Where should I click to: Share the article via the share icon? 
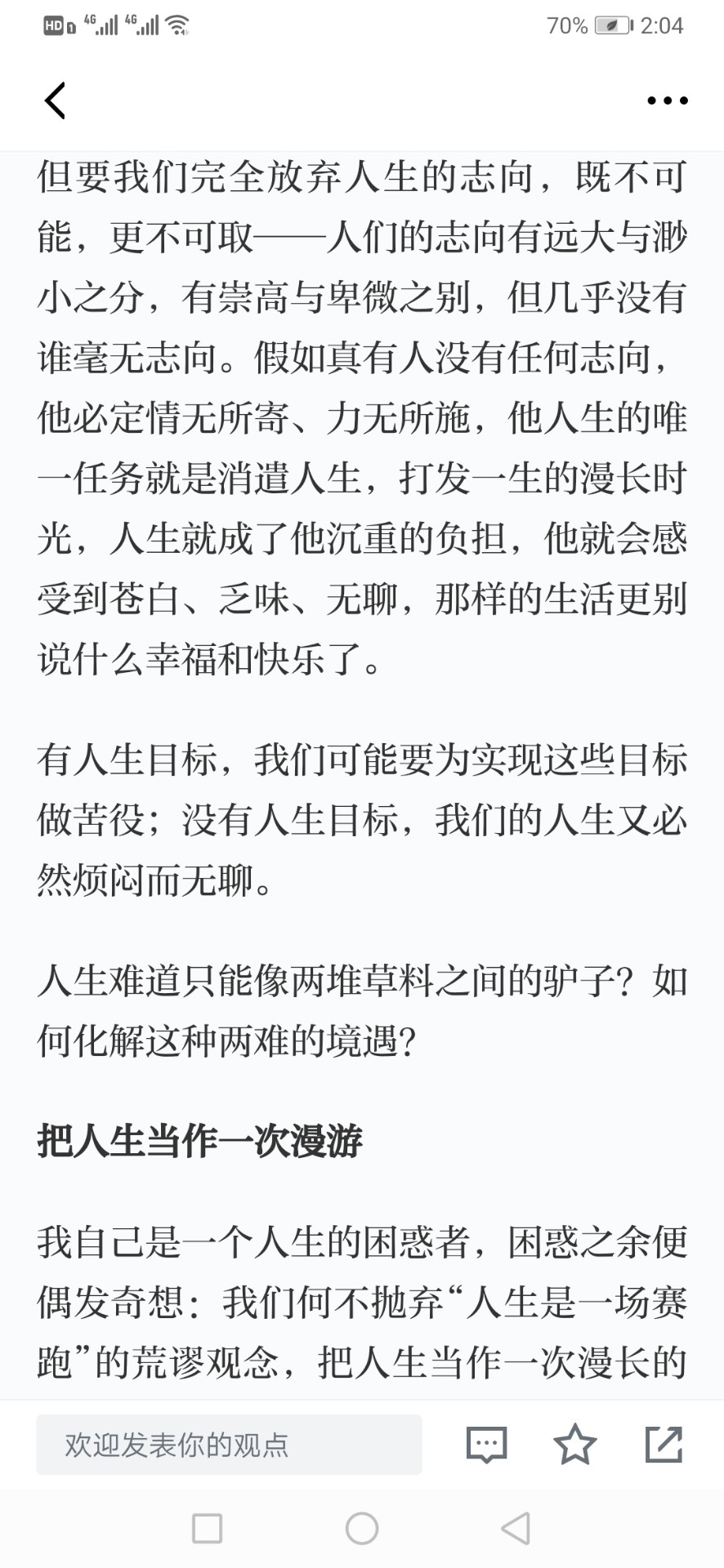coord(664,1444)
